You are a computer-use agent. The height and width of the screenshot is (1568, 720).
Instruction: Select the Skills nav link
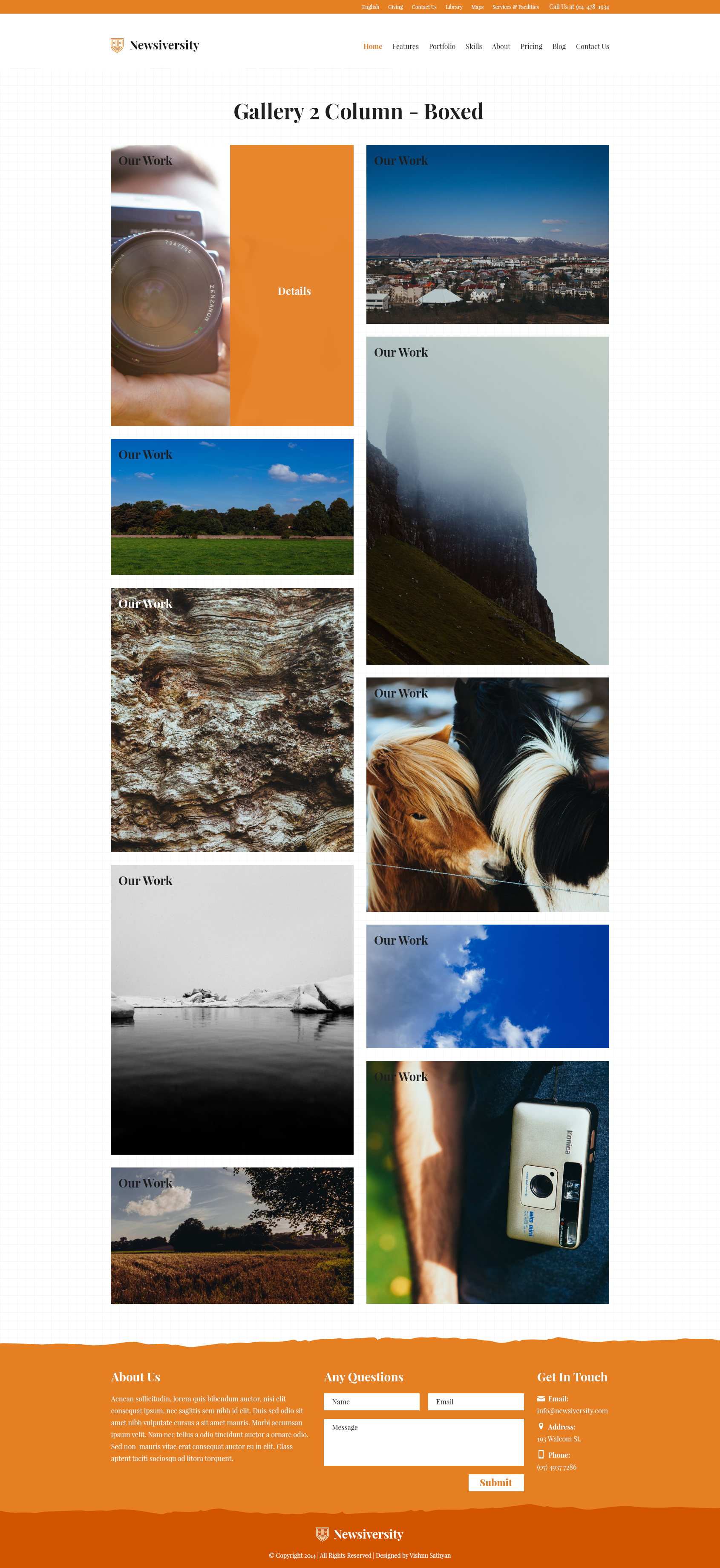pyautogui.click(x=473, y=47)
